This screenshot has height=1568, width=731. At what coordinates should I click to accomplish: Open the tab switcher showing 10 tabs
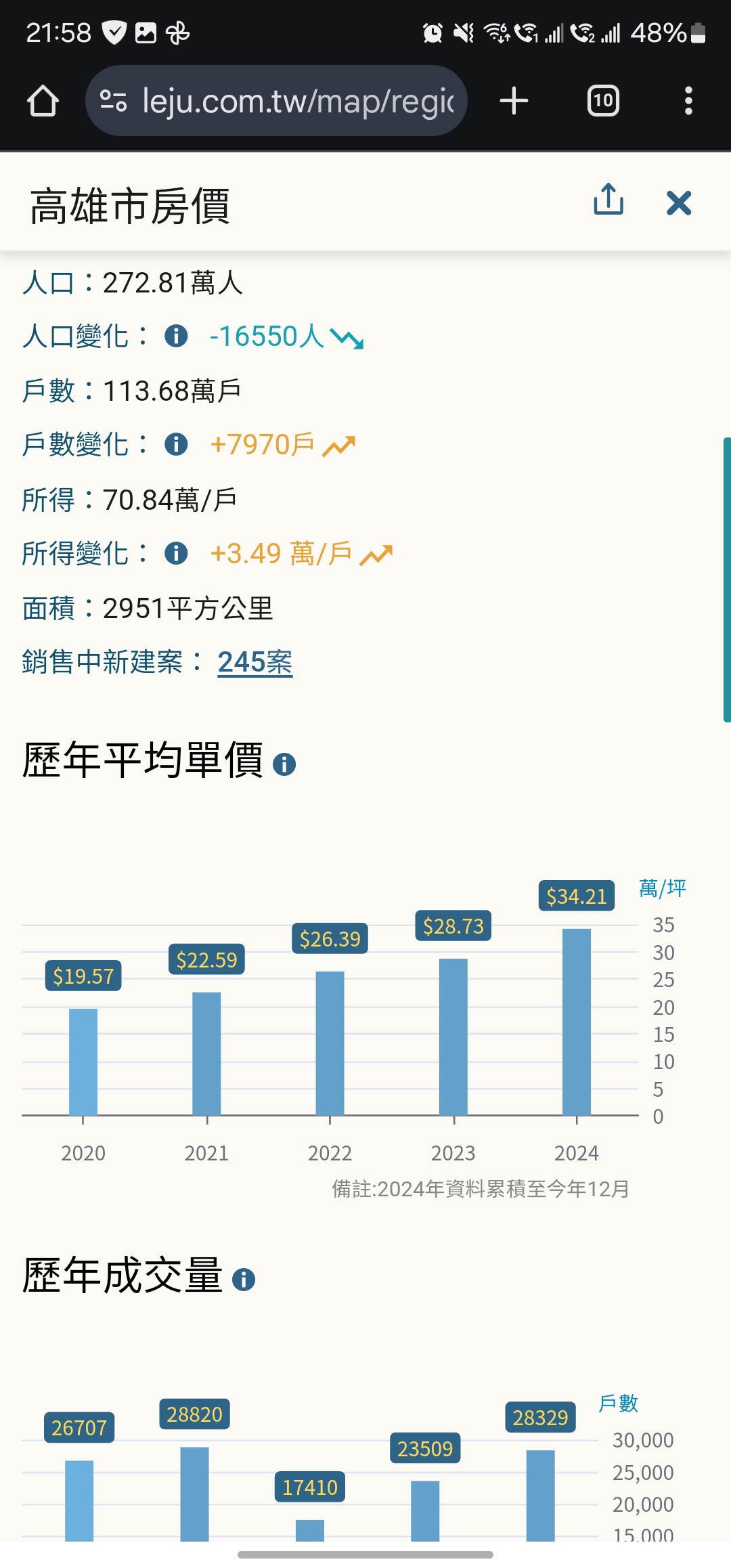click(603, 101)
